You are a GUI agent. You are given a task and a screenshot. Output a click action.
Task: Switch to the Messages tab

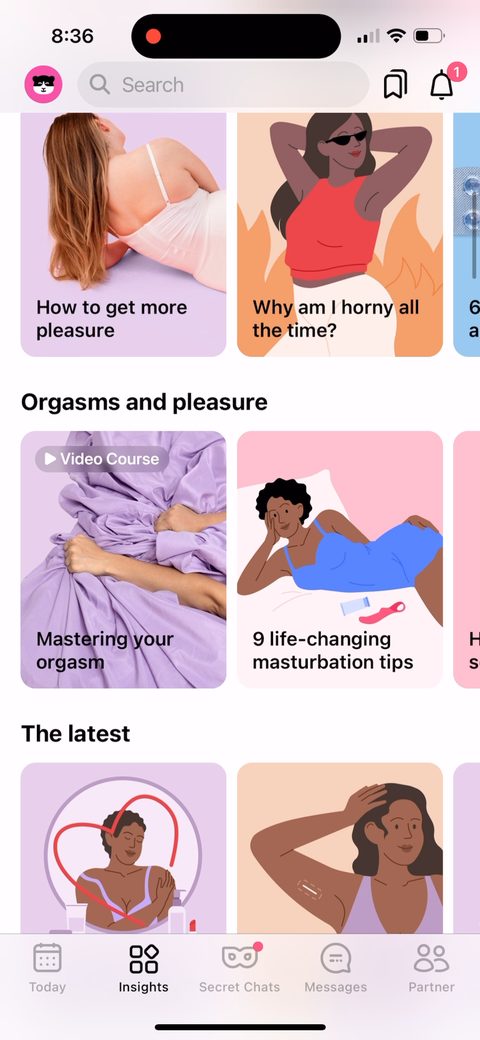pyautogui.click(x=335, y=968)
